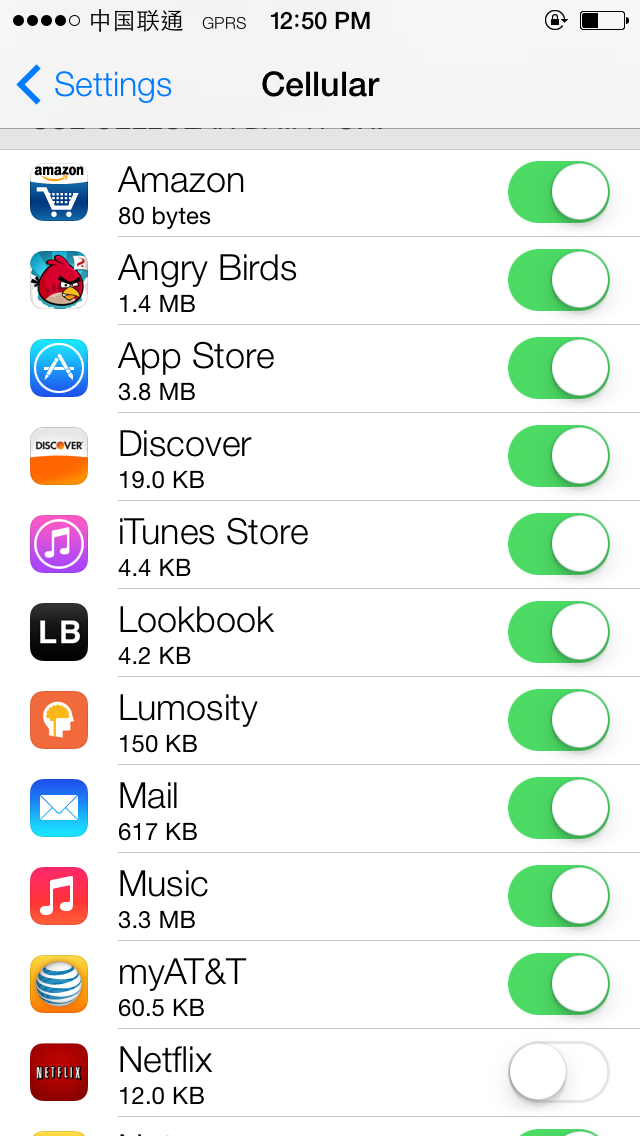Go back to Settings

(x=95, y=85)
